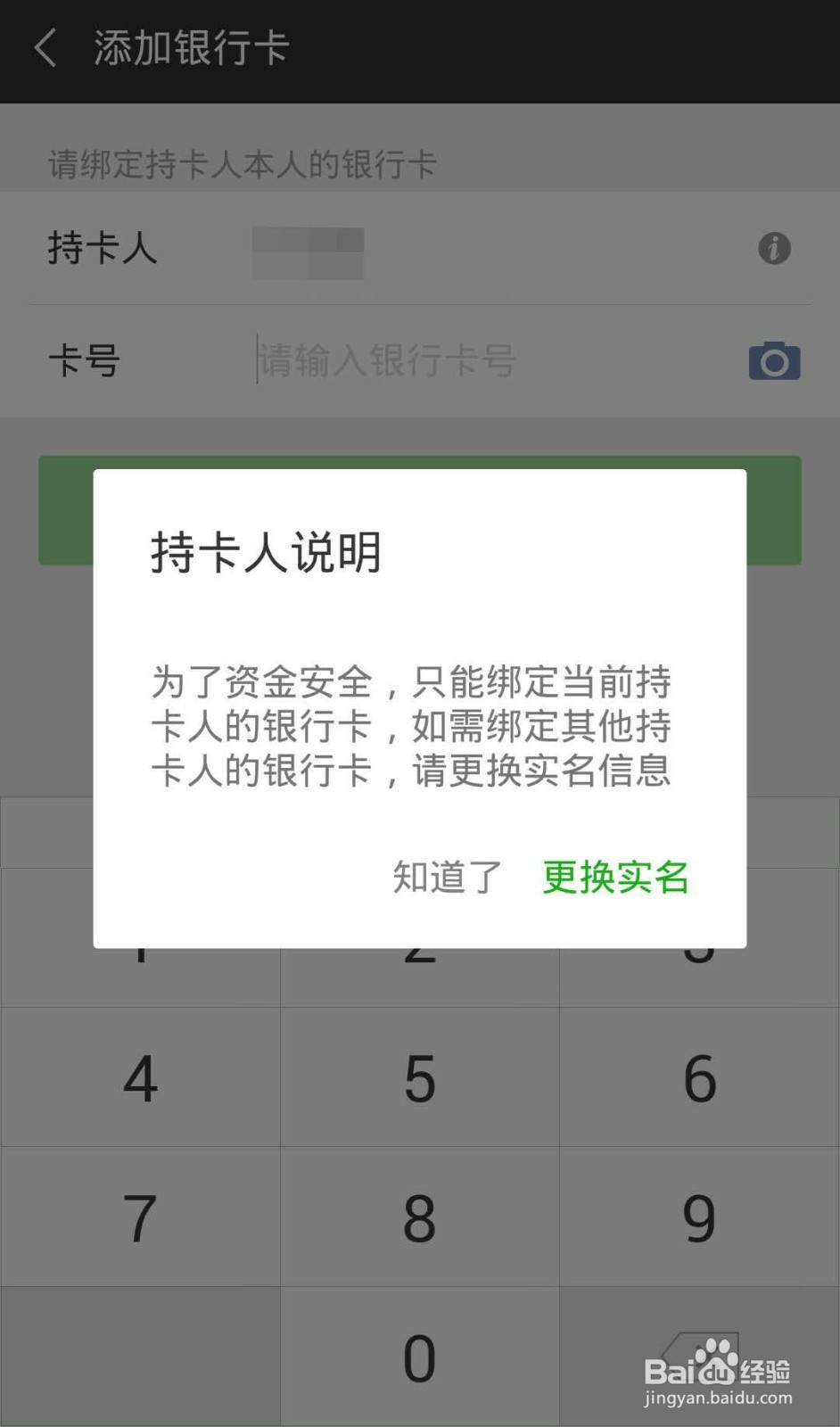
Task: Tap the masked 持卡人 name field
Action: (308, 251)
